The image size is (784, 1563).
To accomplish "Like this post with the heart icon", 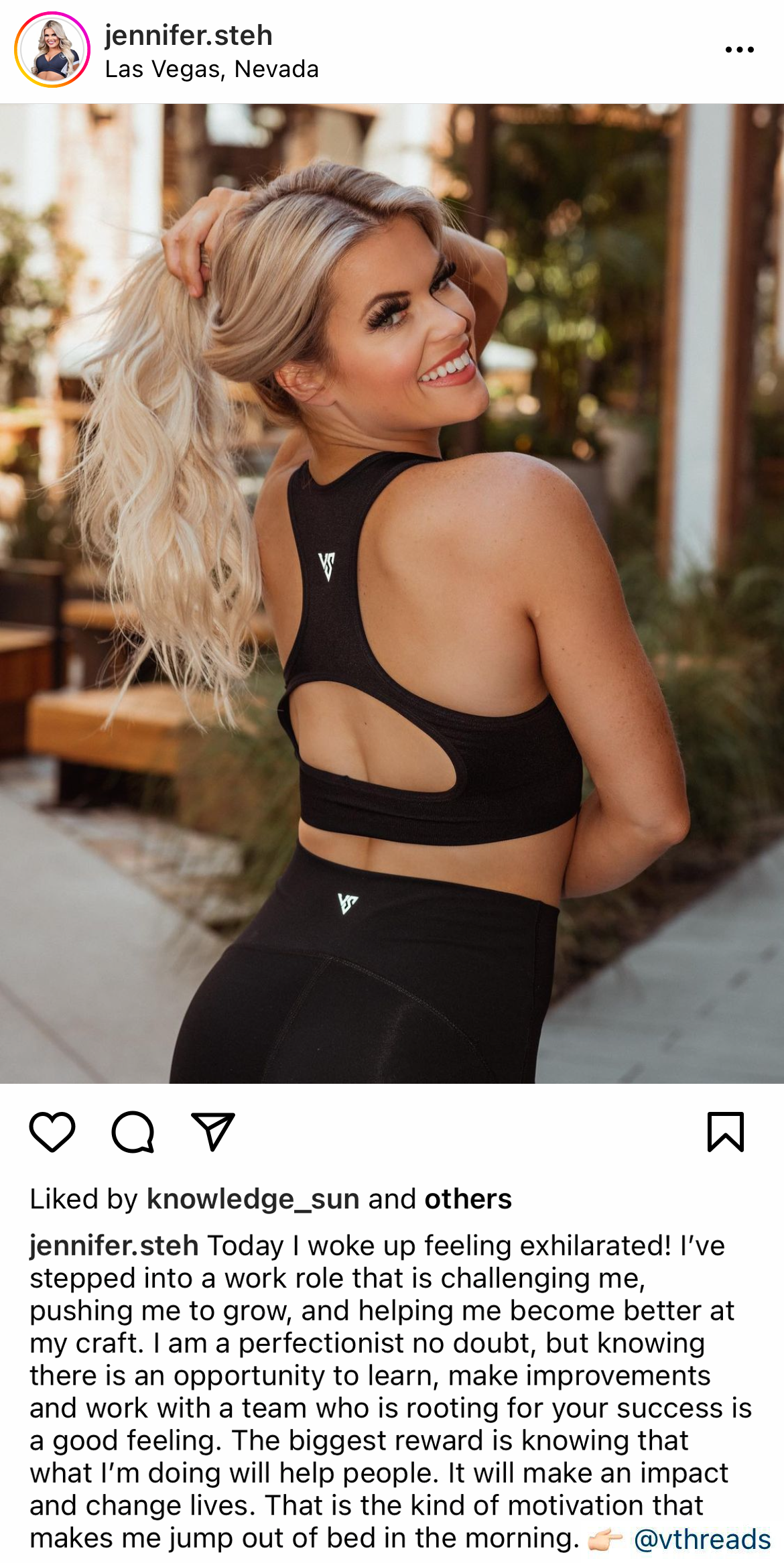I will pyautogui.click(x=52, y=1131).
